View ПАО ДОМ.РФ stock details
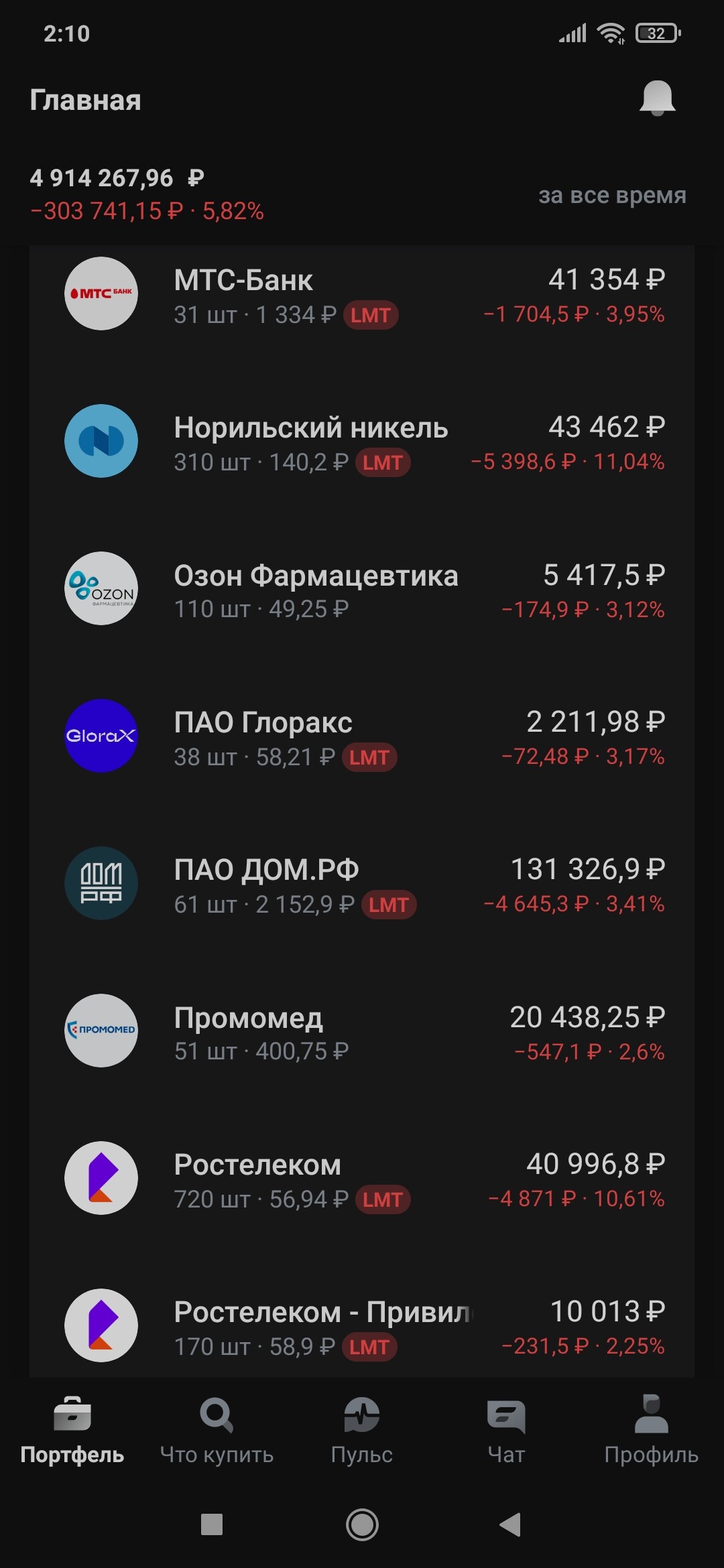Viewport: 724px width, 1568px height. [362, 885]
